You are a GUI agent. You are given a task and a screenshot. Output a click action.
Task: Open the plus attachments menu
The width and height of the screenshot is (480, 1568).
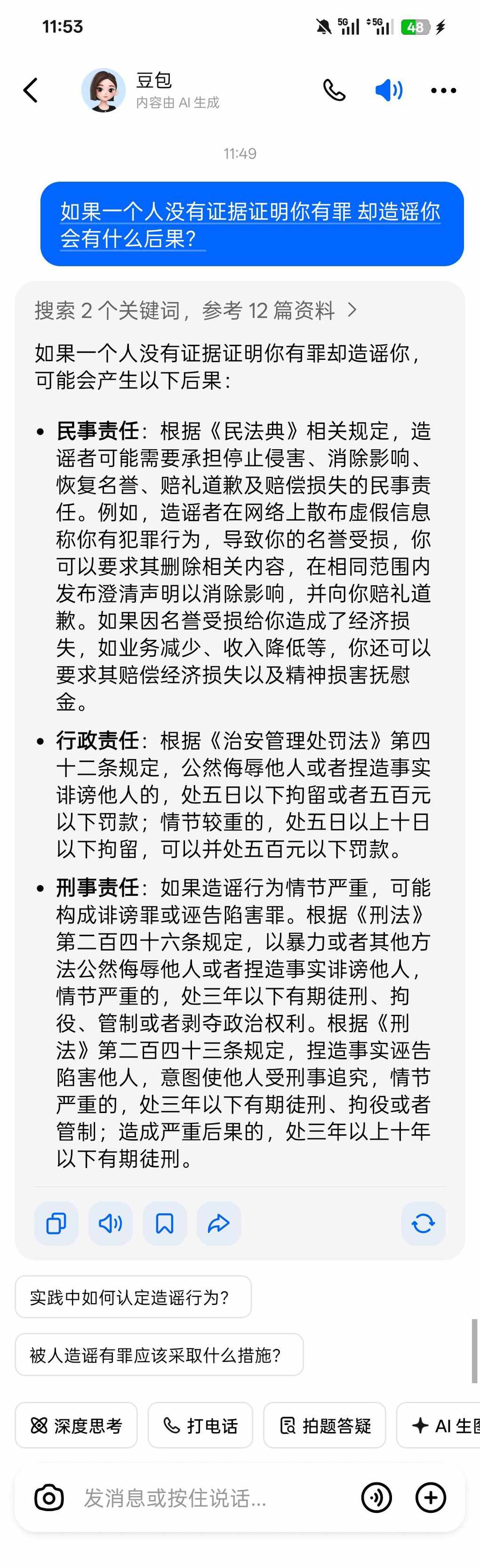coord(431,1497)
